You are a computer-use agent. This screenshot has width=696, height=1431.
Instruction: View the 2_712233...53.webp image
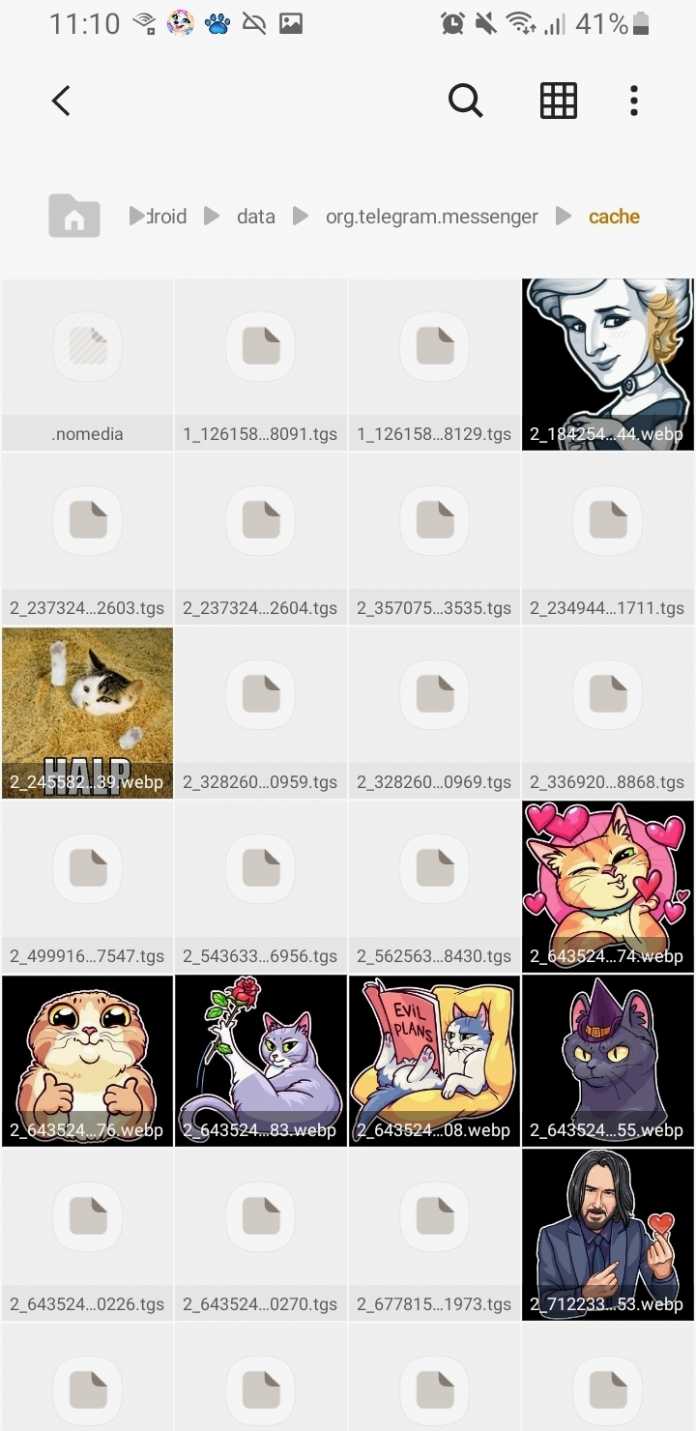tap(607, 1232)
